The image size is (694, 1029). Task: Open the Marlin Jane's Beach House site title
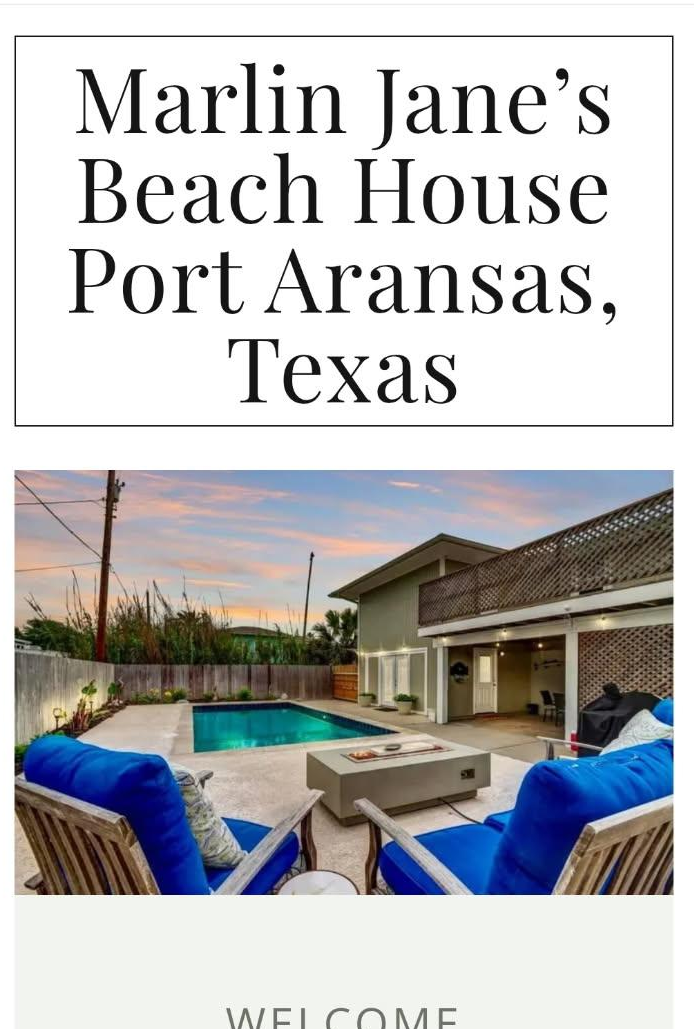(x=343, y=231)
